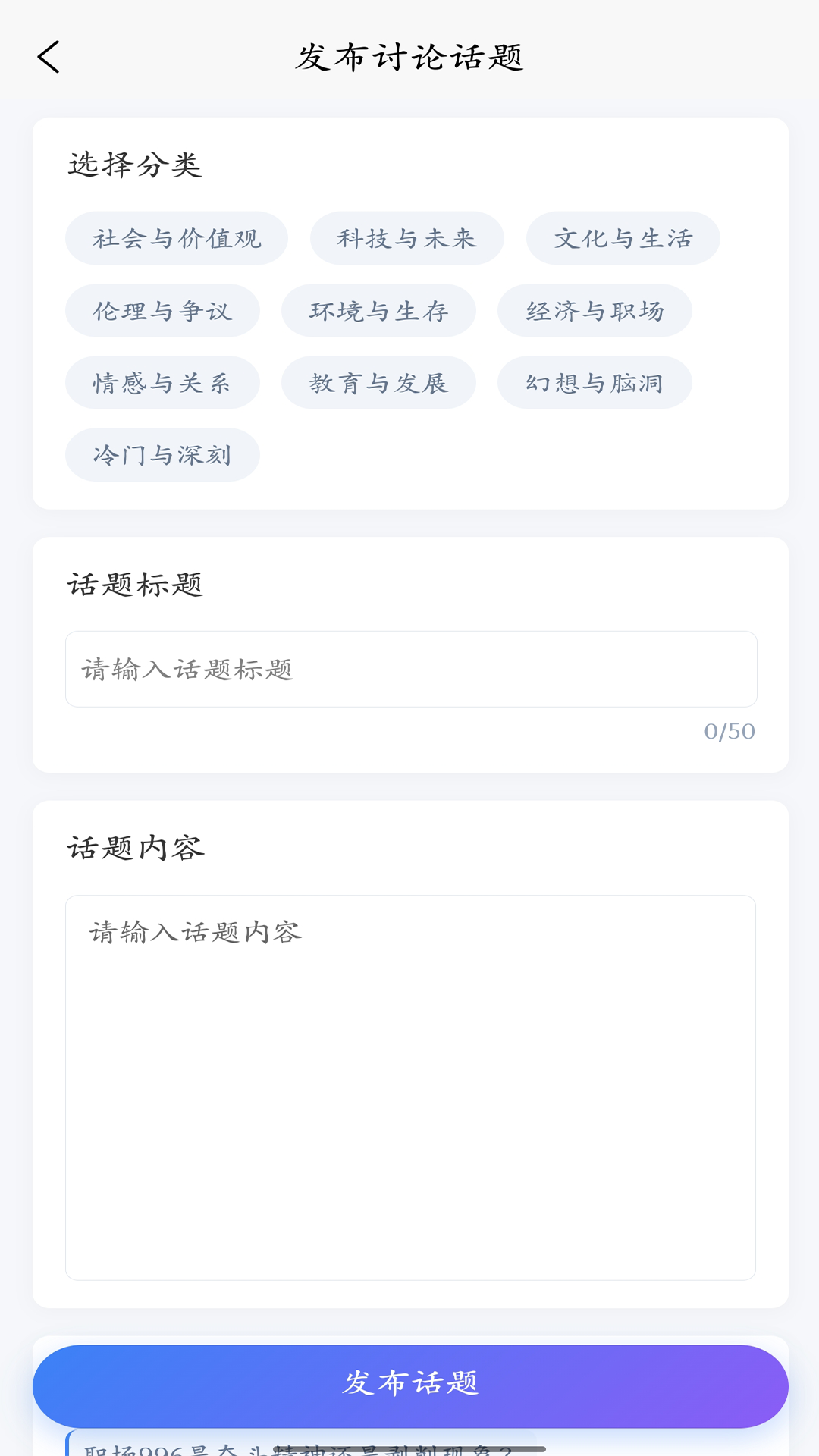Select the 经济与职场 category
This screenshot has width=819, height=1456.
[x=595, y=310]
